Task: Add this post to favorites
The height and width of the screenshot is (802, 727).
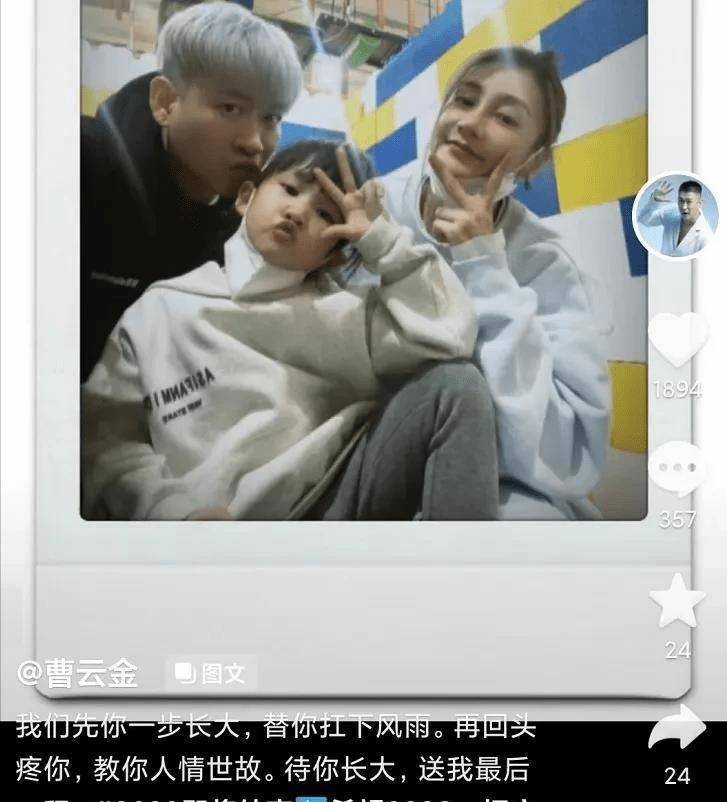Action: pyautogui.click(x=677, y=602)
